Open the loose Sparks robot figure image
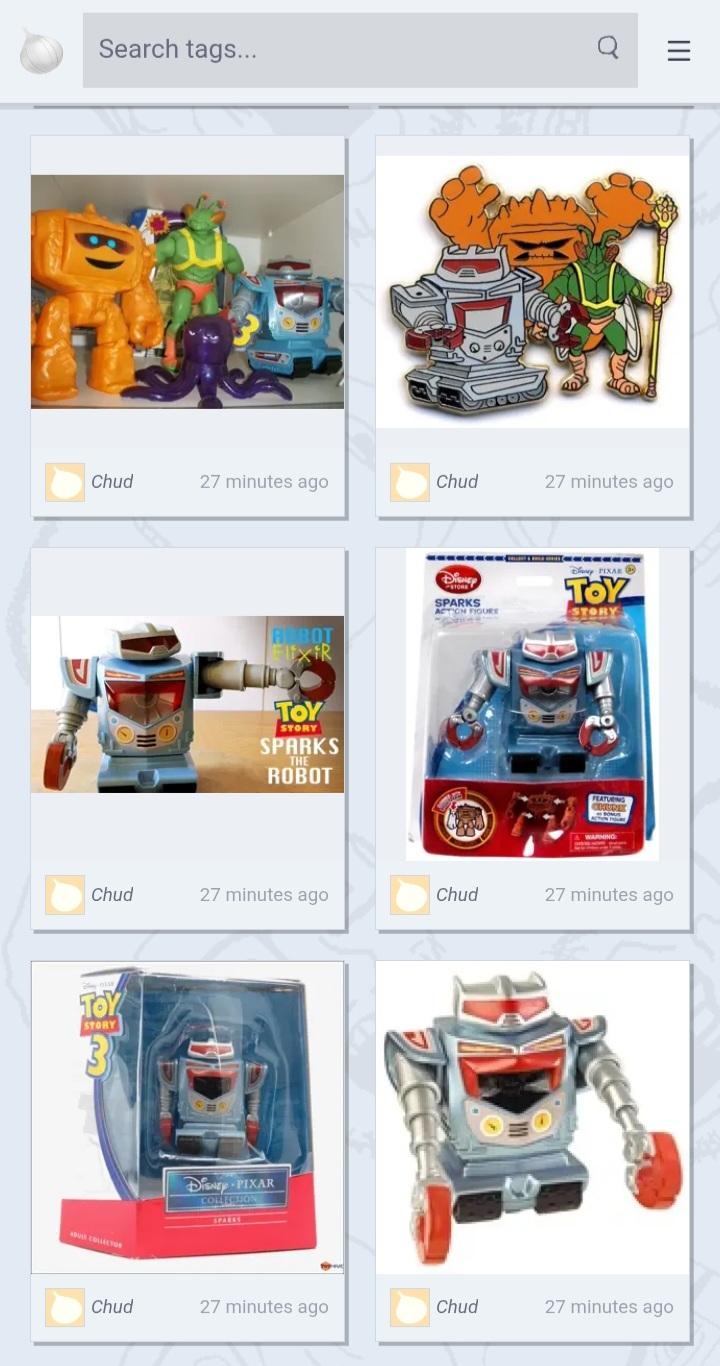The image size is (720, 1366). [x=532, y=1116]
